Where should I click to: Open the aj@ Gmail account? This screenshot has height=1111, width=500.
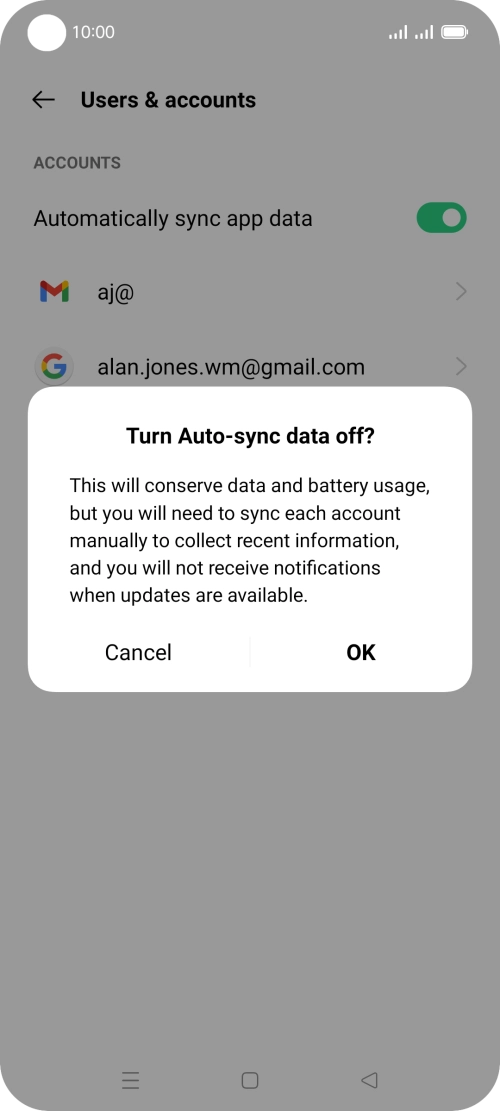point(250,291)
